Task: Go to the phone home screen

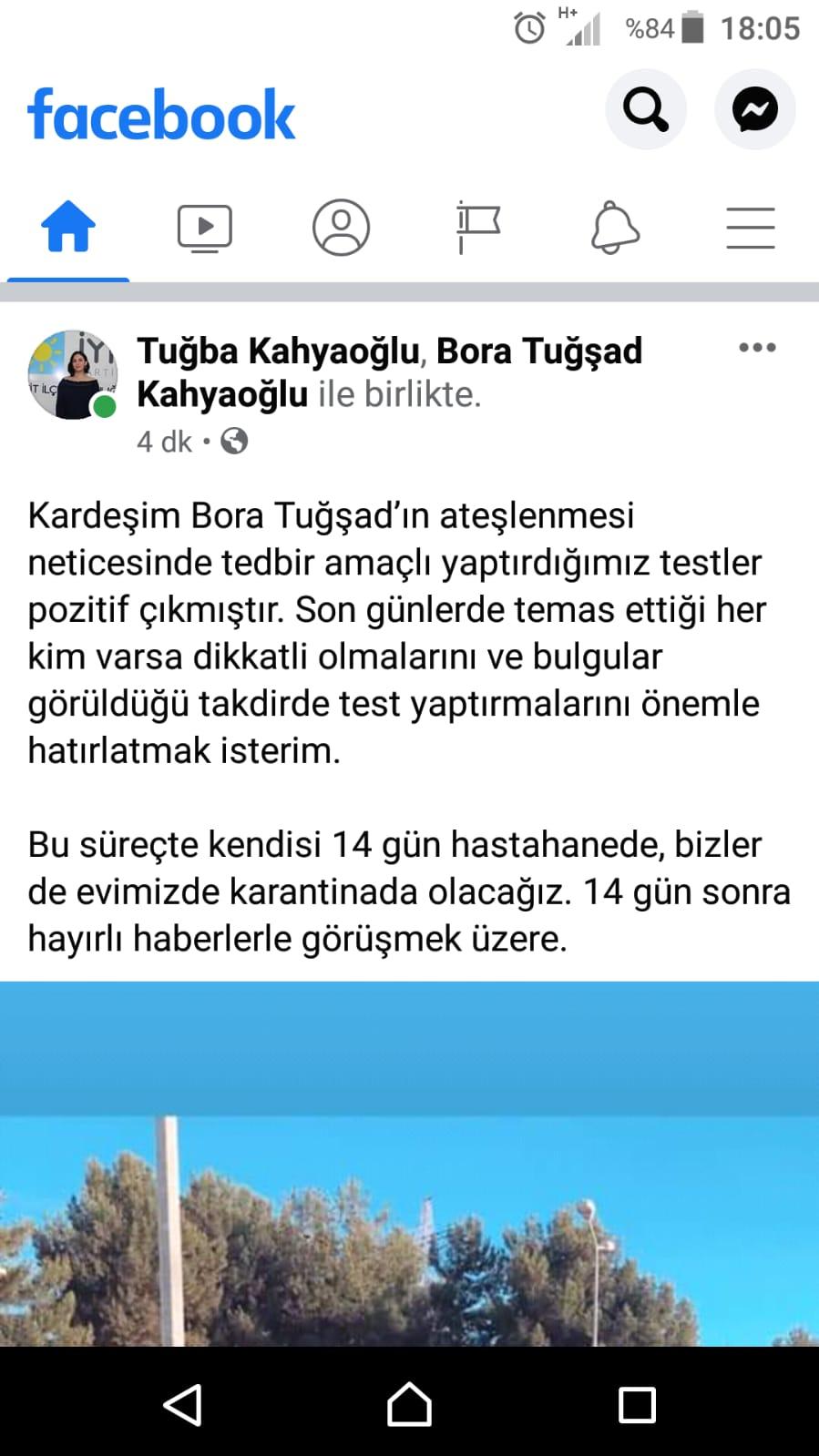Action: [x=409, y=1403]
